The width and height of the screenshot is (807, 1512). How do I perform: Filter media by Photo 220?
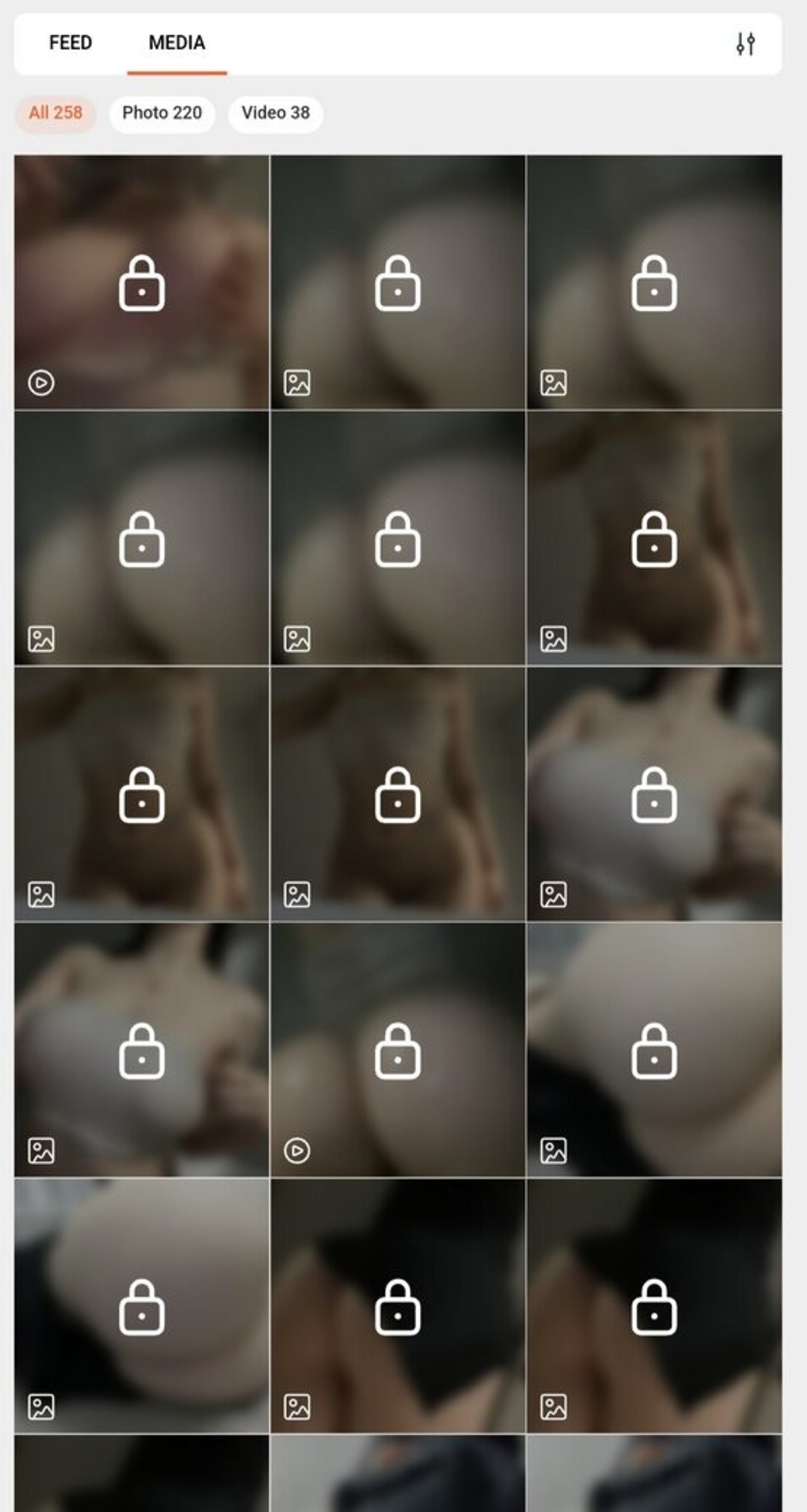pos(161,113)
